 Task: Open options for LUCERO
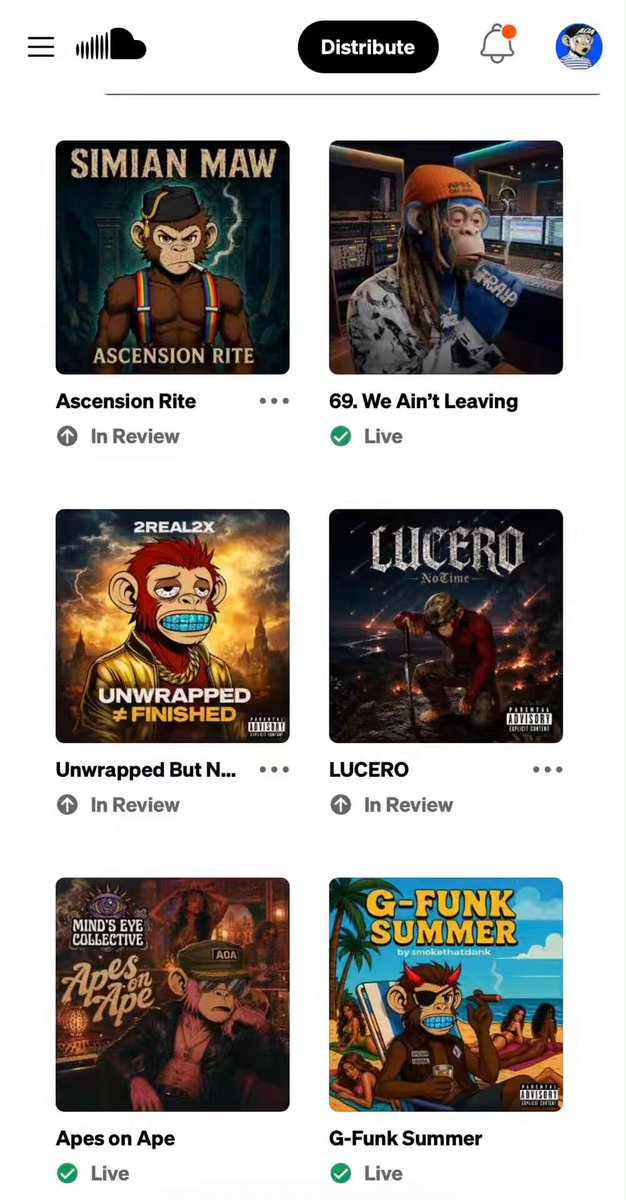click(x=548, y=770)
